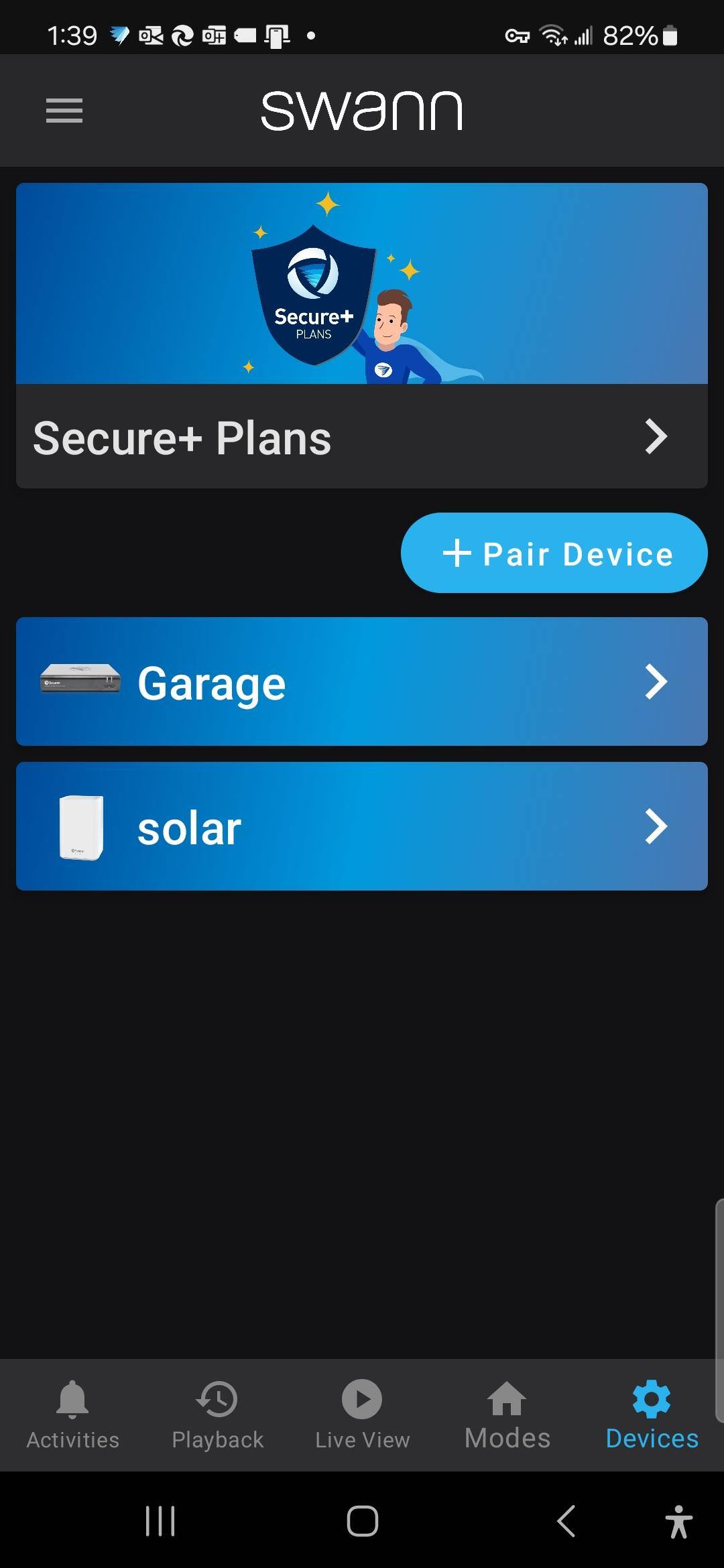Open the solar device

(x=361, y=826)
